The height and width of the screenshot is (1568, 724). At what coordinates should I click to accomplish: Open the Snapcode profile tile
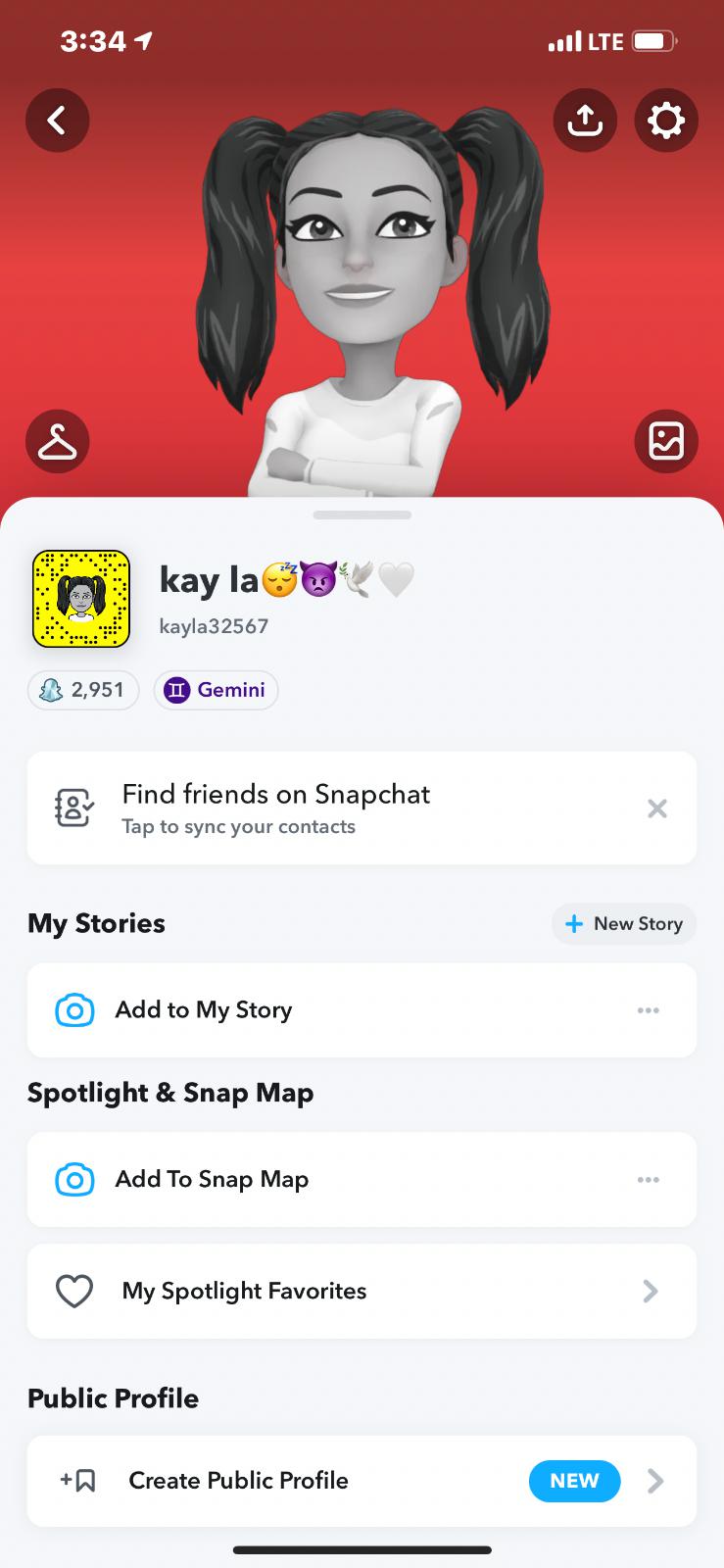coord(81,599)
